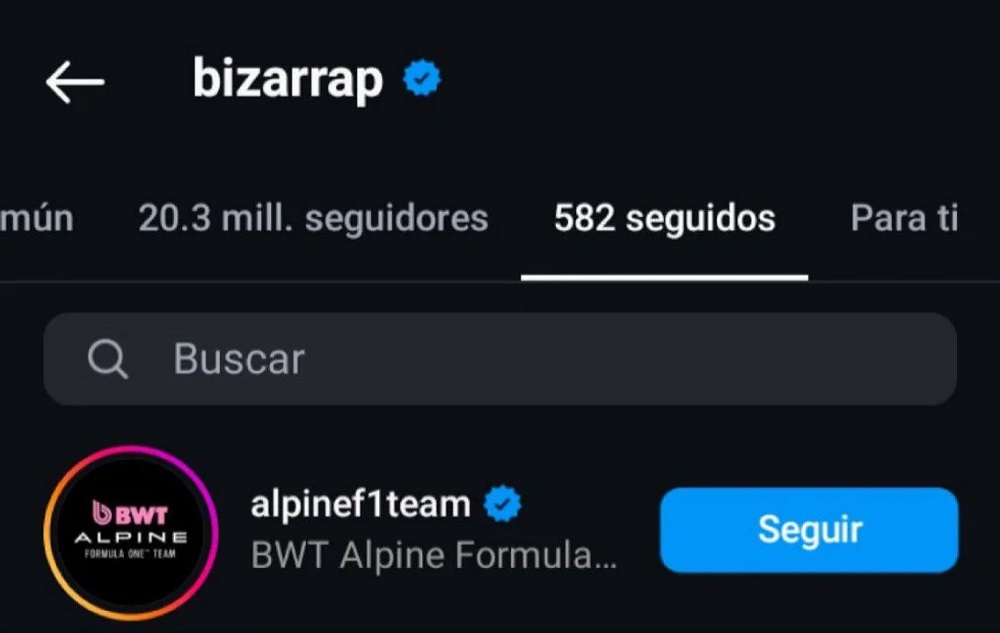Switch to the 20.3 mill. seguidores tab

tap(313, 218)
